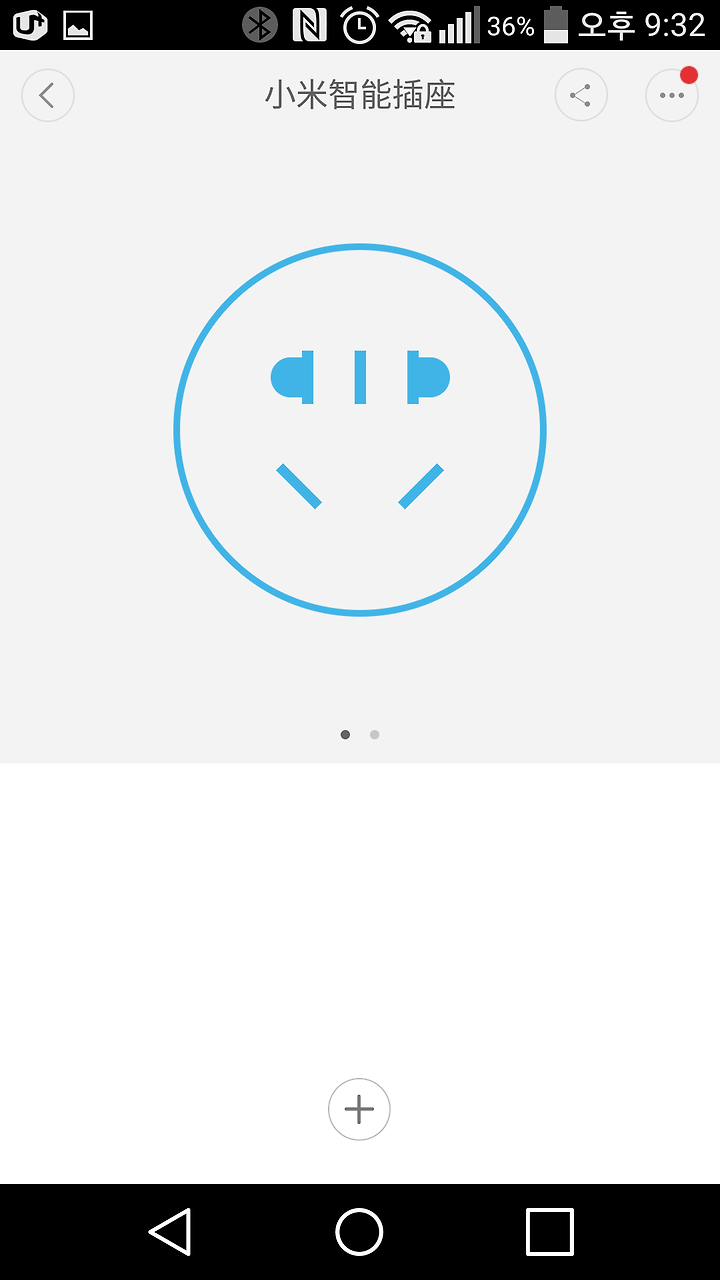Go back using the top-left arrow
The width and height of the screenshot is (720, 1280).
click(48, 96)
